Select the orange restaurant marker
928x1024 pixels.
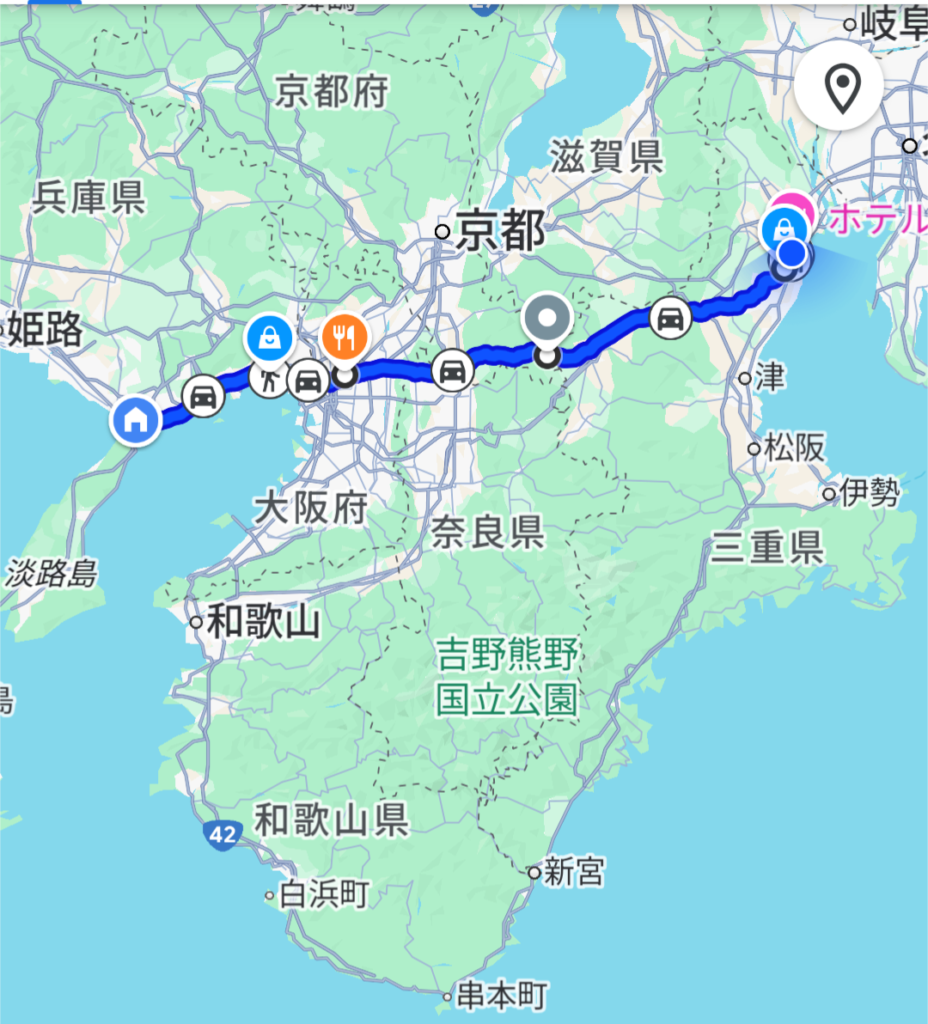point(344,337)
